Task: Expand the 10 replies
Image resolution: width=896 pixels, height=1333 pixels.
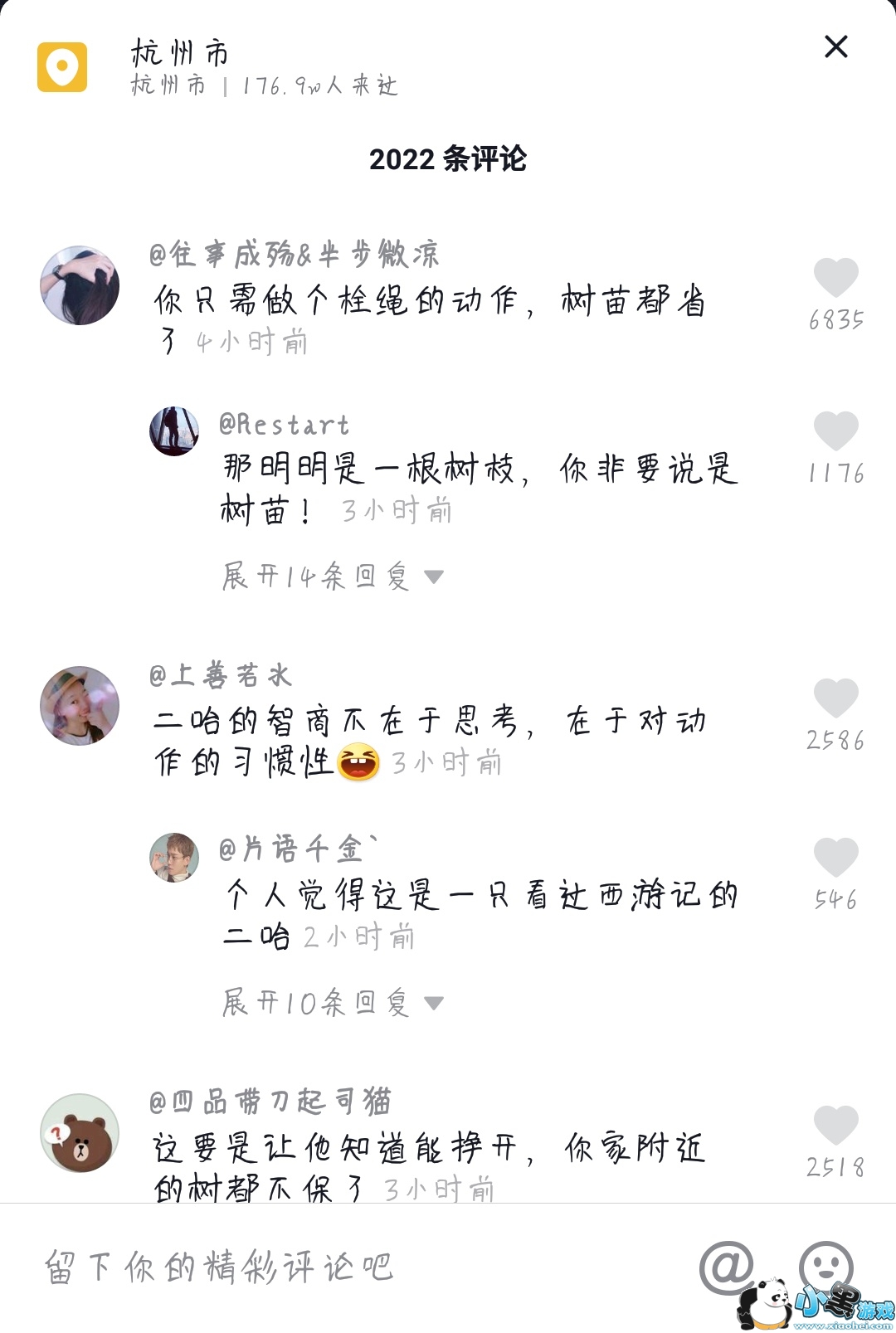Action: [332, 1003]
